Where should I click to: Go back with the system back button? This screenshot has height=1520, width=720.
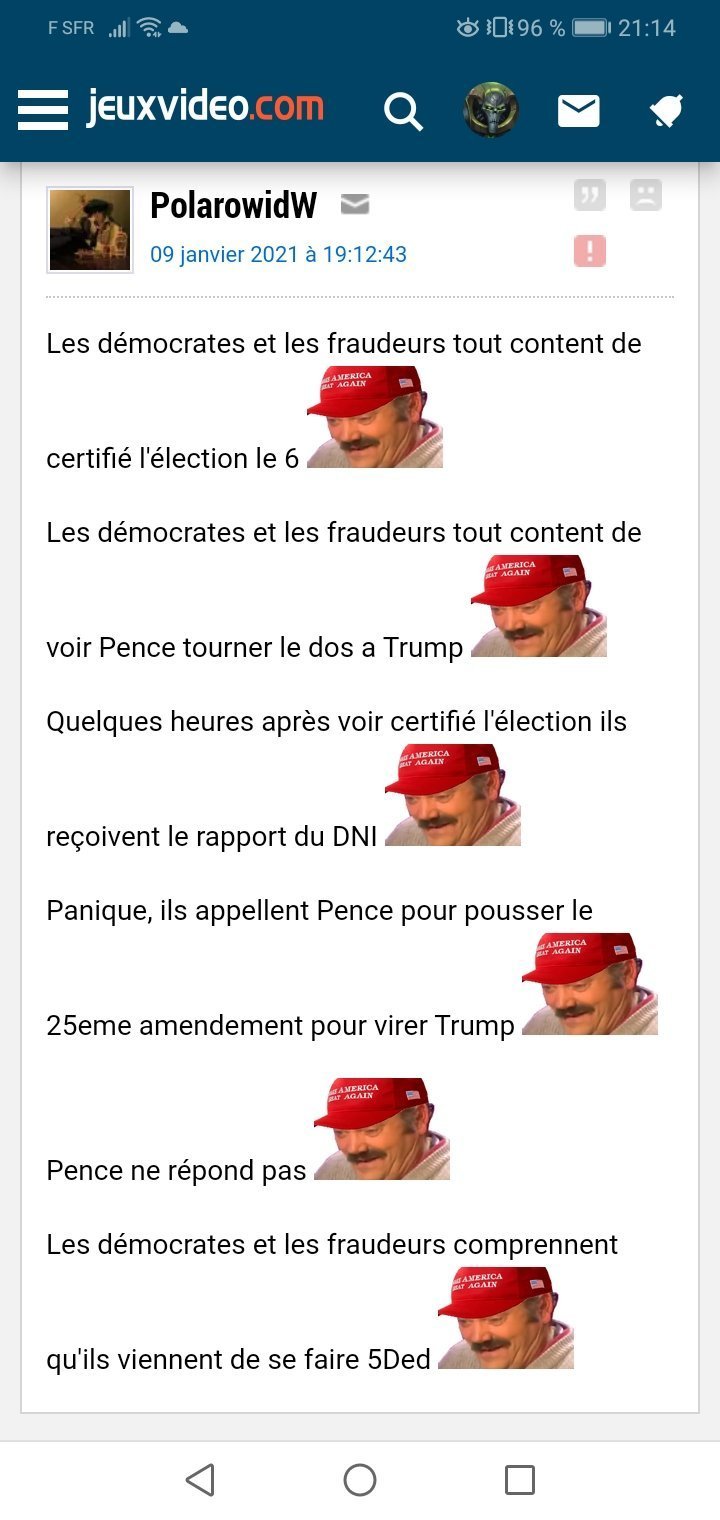coord(200,1480)
